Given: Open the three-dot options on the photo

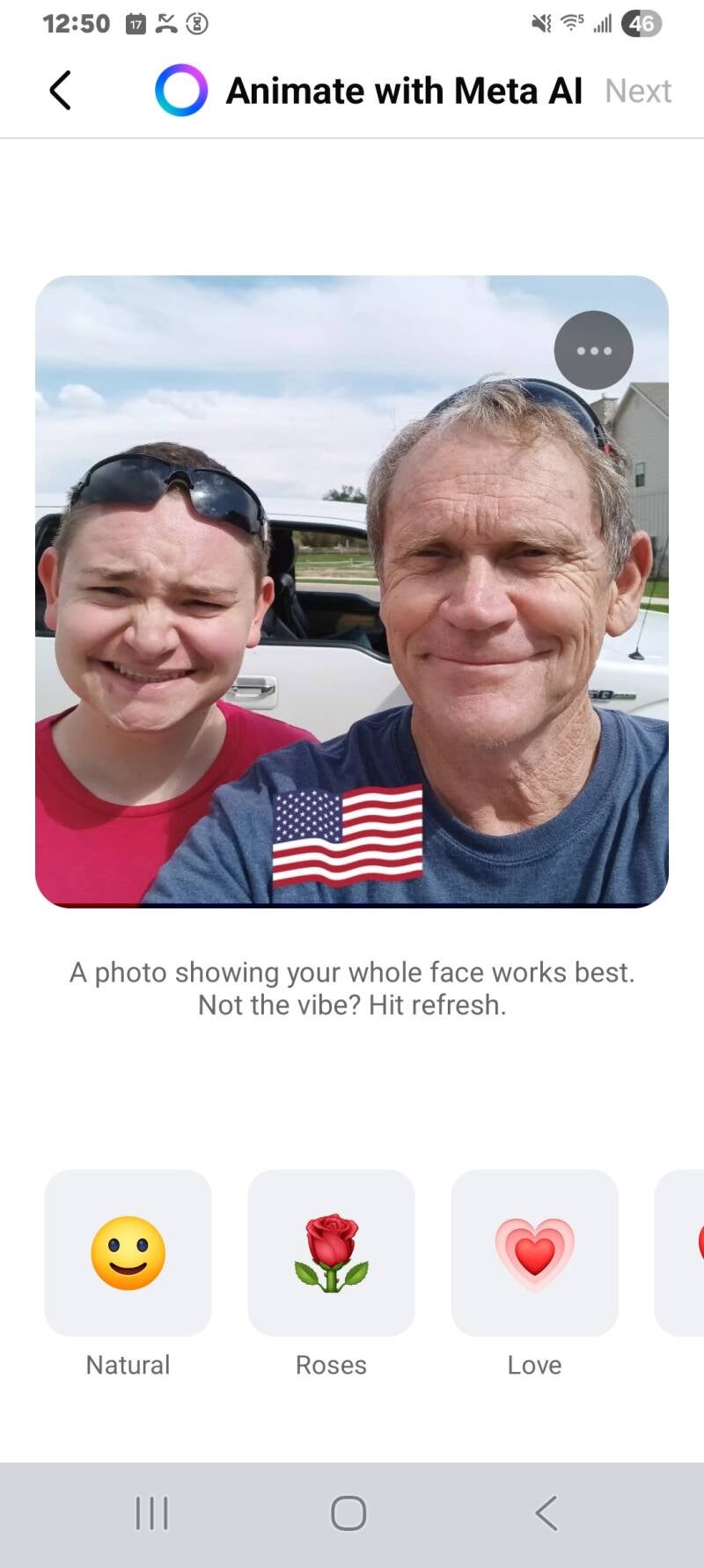Looking at the screenshot, I should [x=594, y=350].
